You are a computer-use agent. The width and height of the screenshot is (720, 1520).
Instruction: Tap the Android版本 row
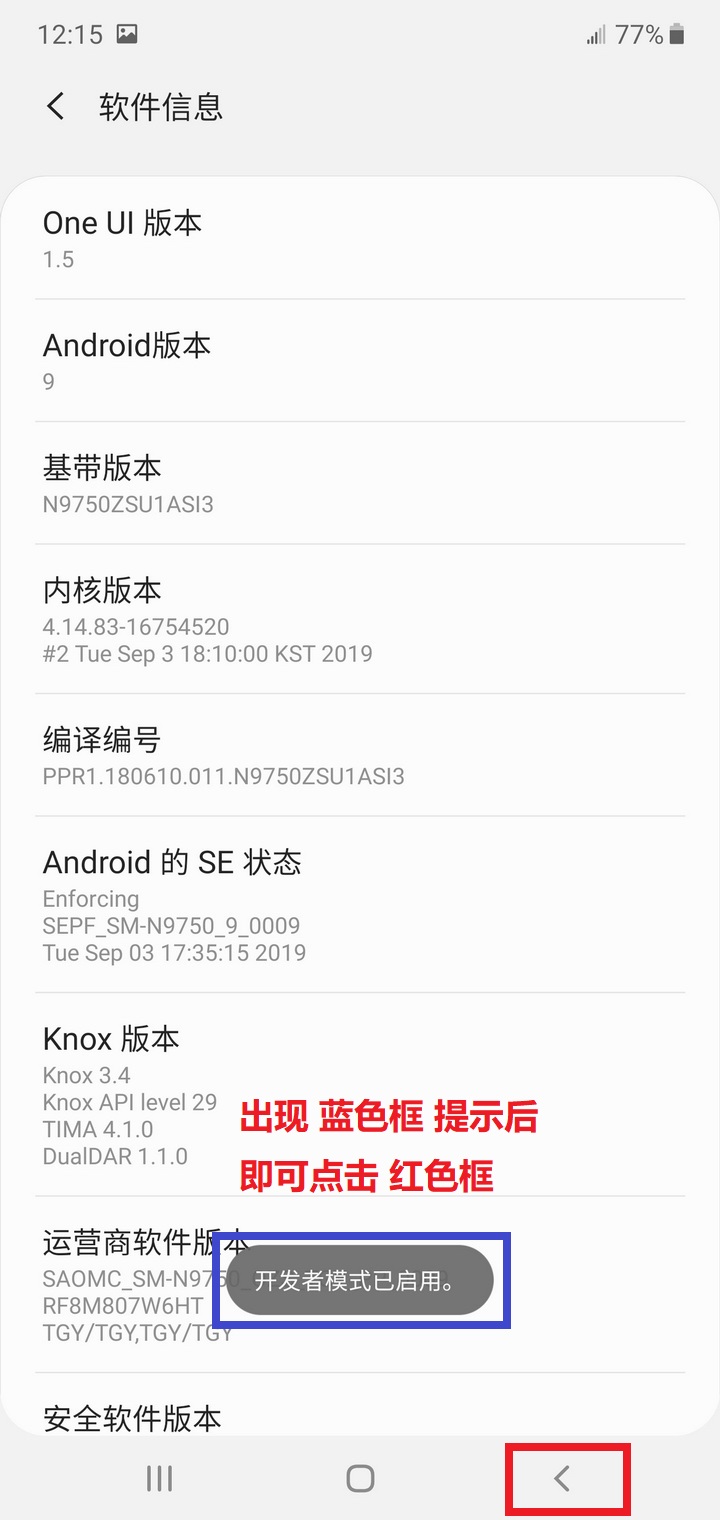(360, 361)
